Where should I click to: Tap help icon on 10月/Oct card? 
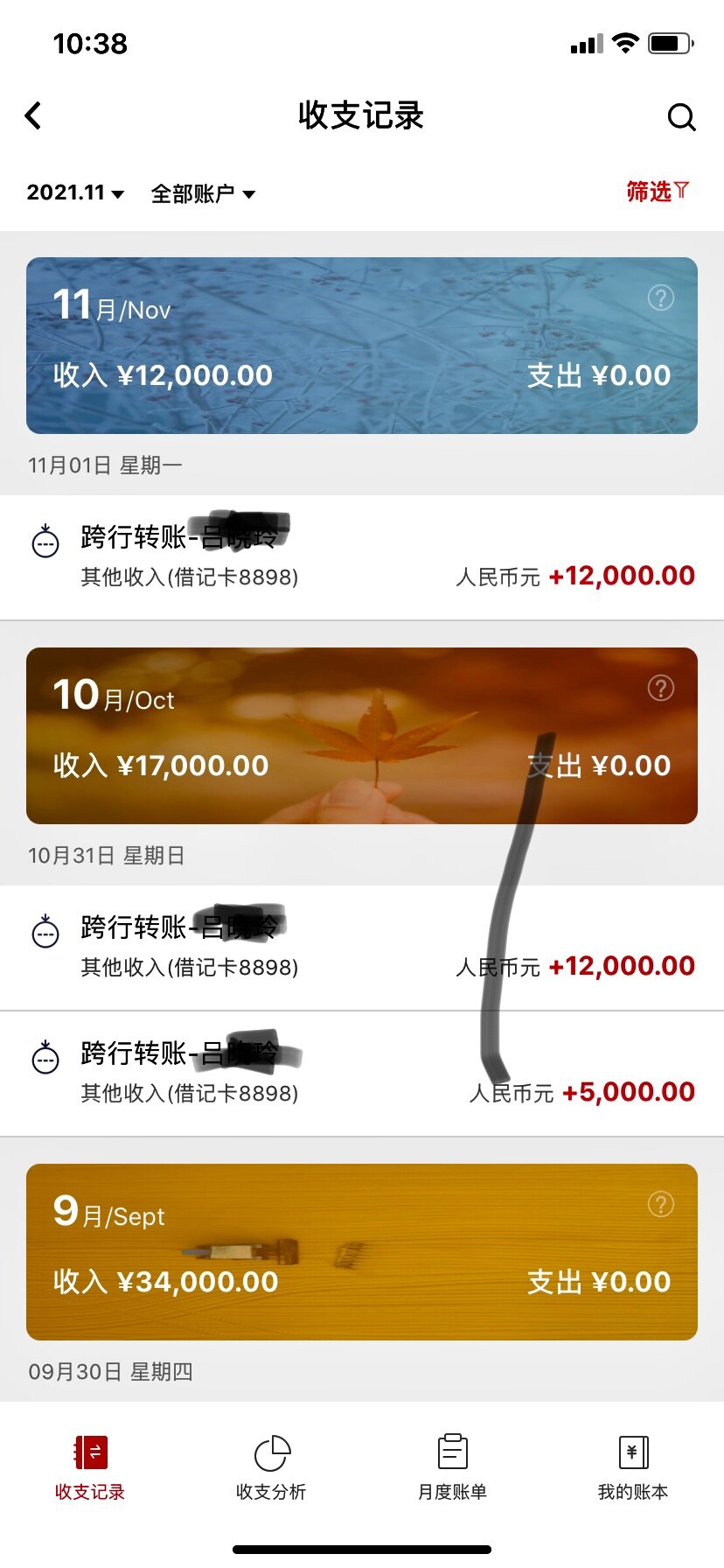pos(661,689)
